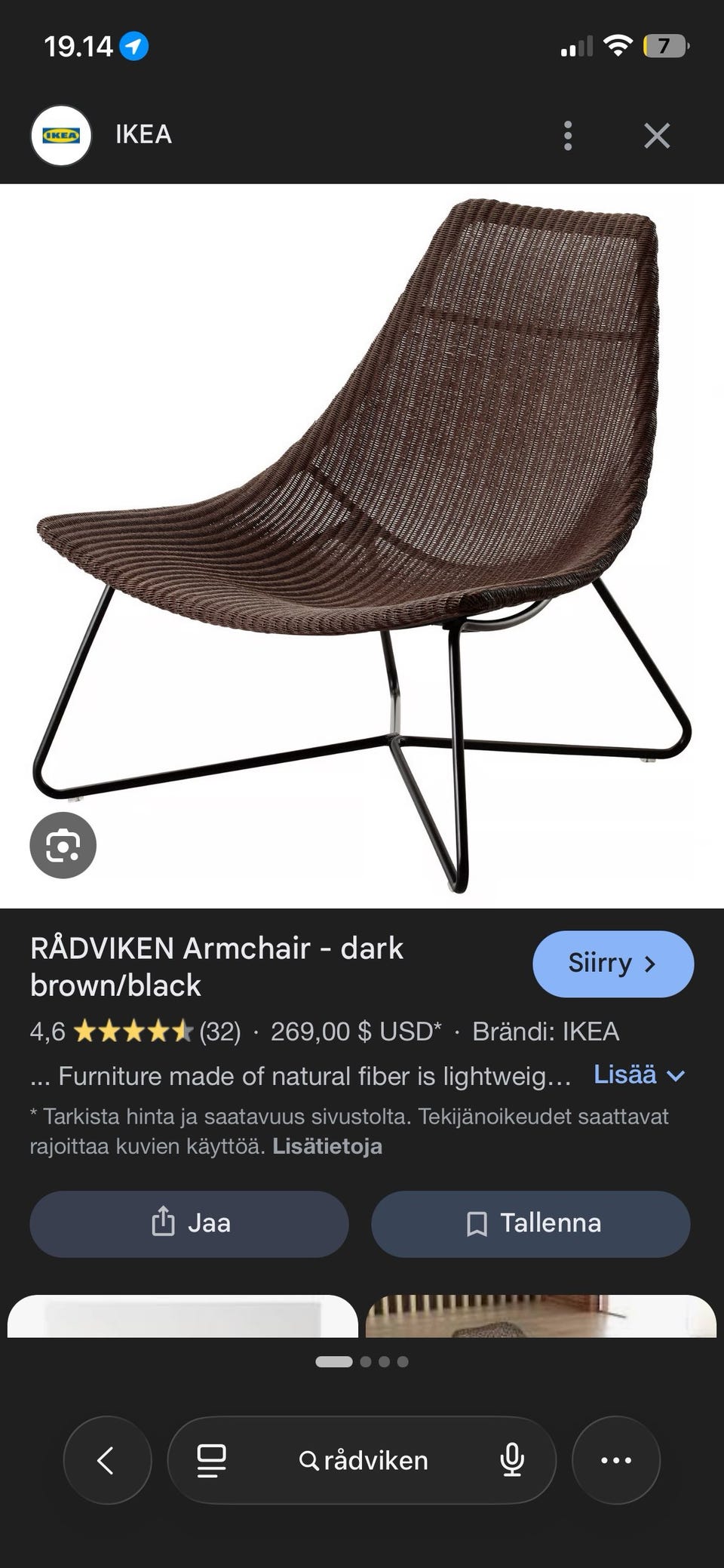This screenshot has height=1568, width=724.
Task: Open the three-dot overflow menu
Action: pyautogui.click(x=568, y=136)
